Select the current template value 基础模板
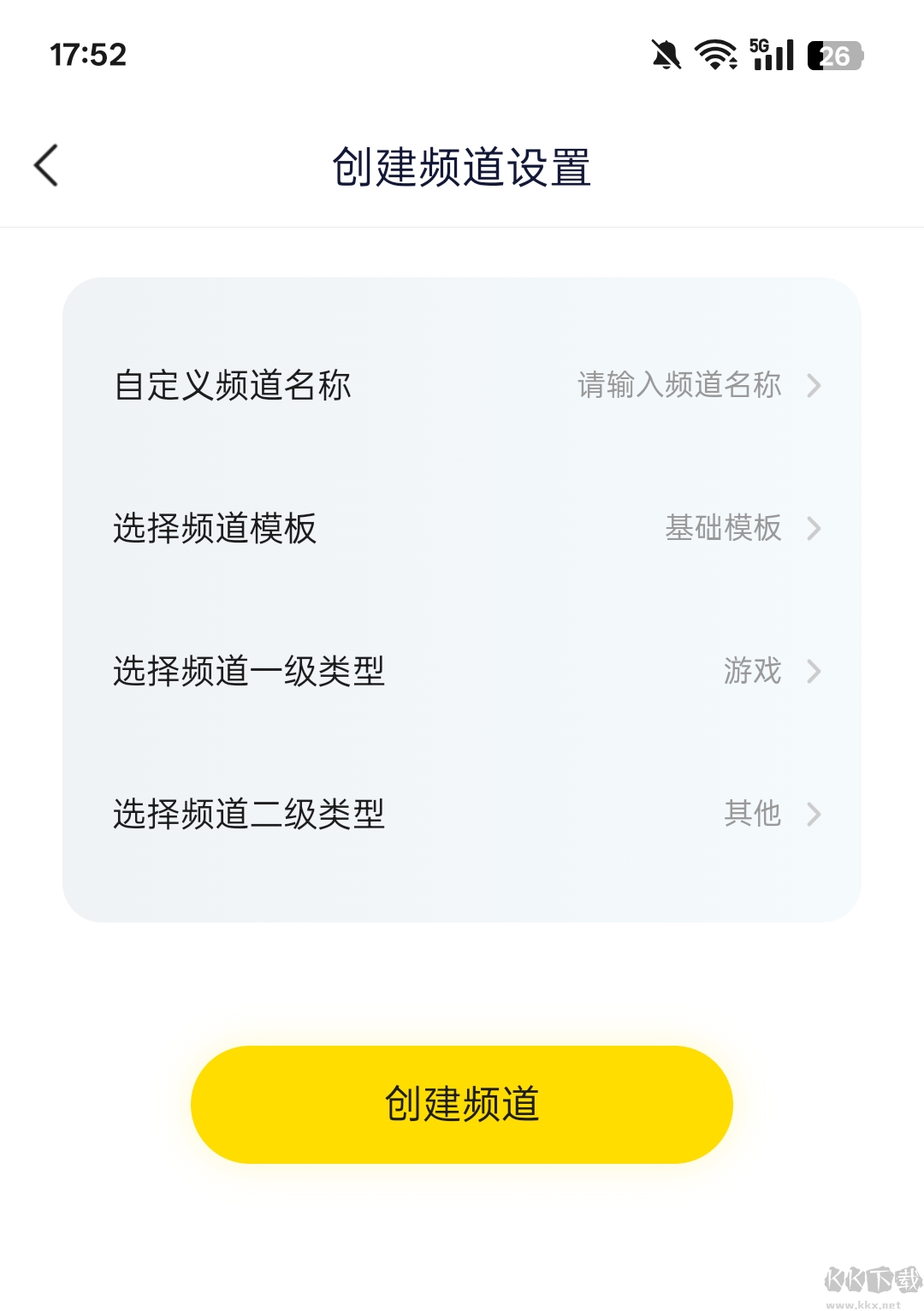The image size is (924, 1311). pyautogui.click(x=721, y=530)
